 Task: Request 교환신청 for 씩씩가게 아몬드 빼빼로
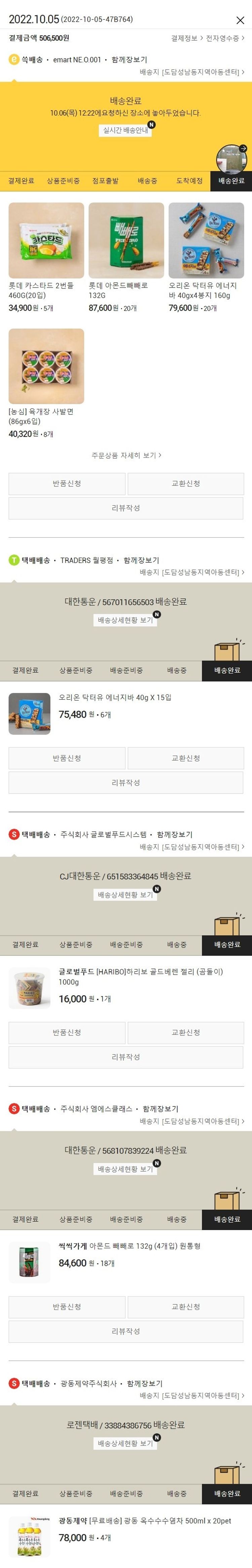pos(185,1307)
